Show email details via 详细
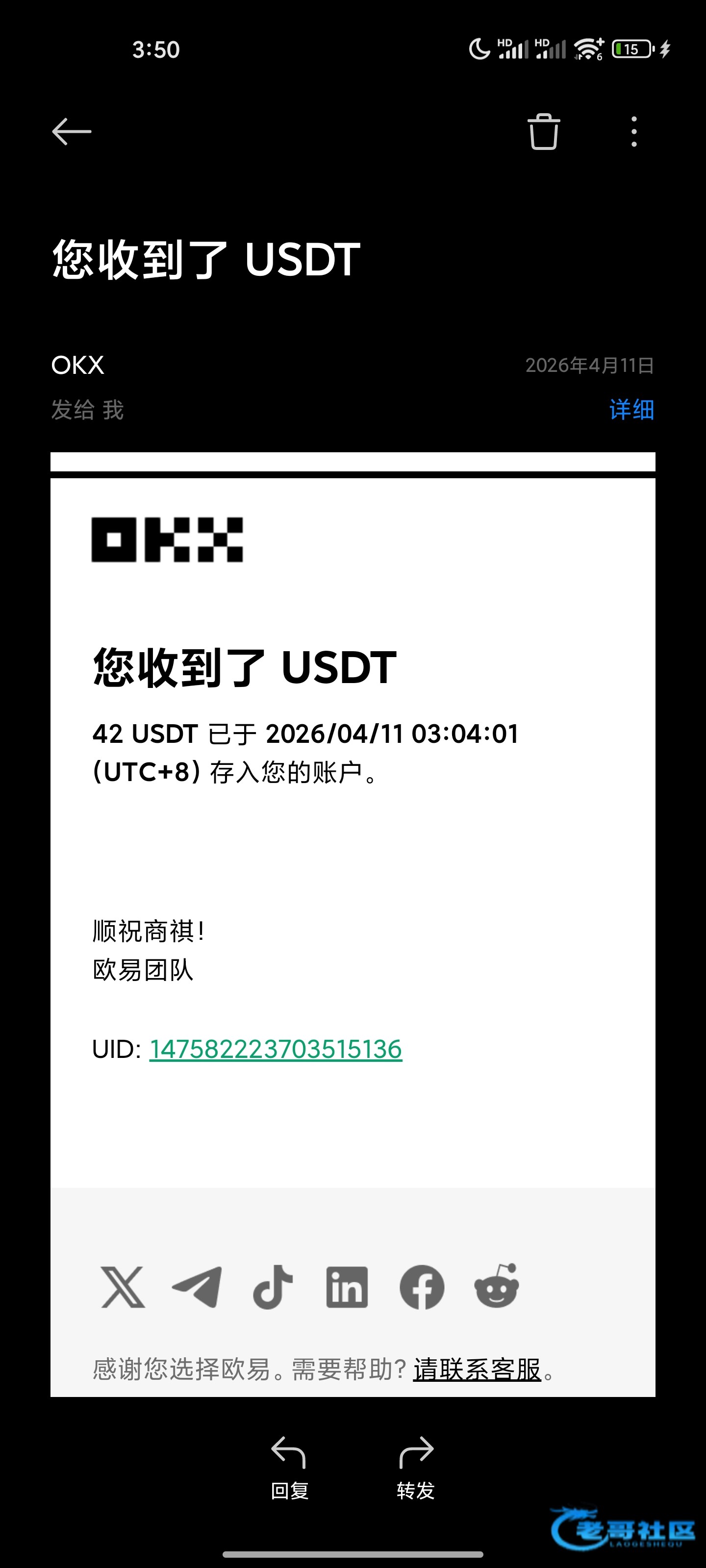 coord(631,410)
